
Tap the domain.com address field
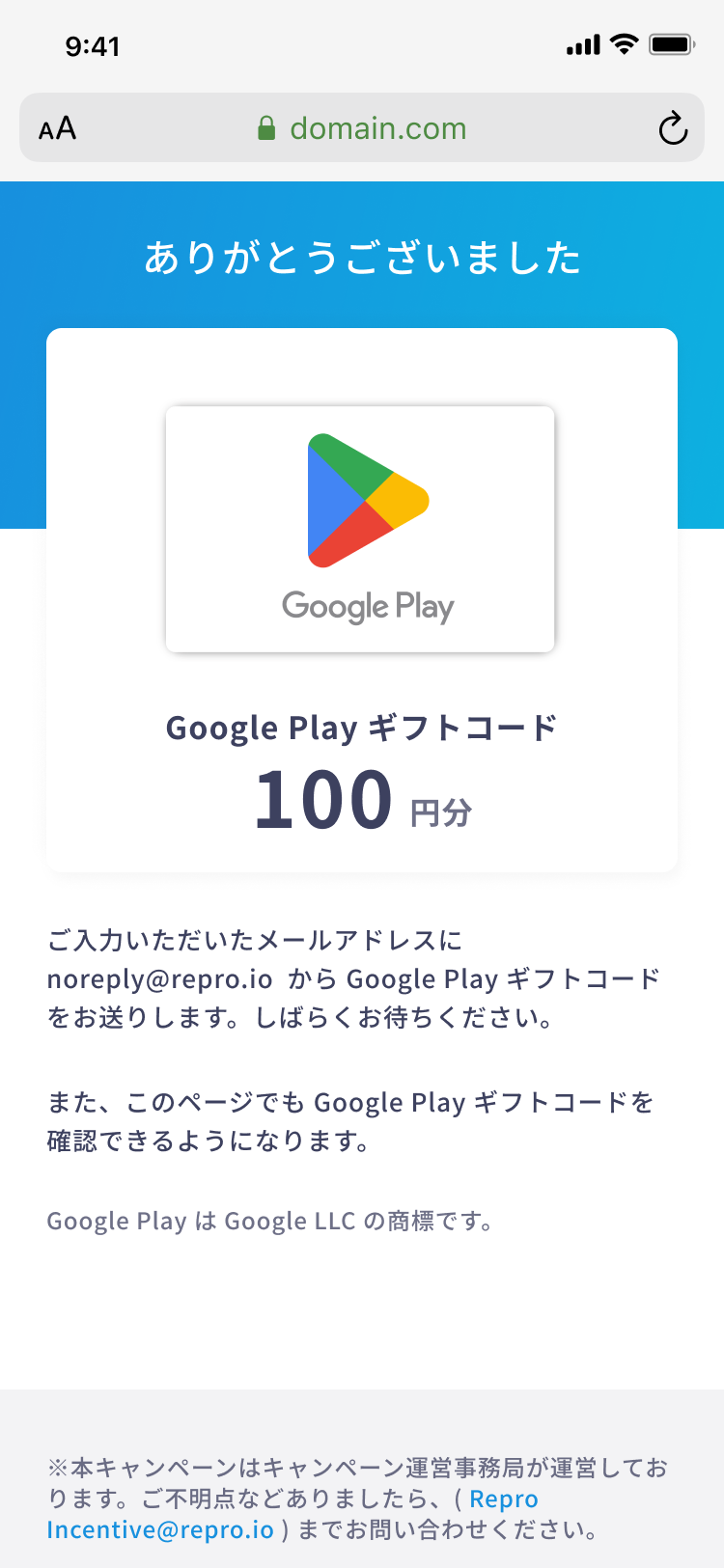pos(362,127)
